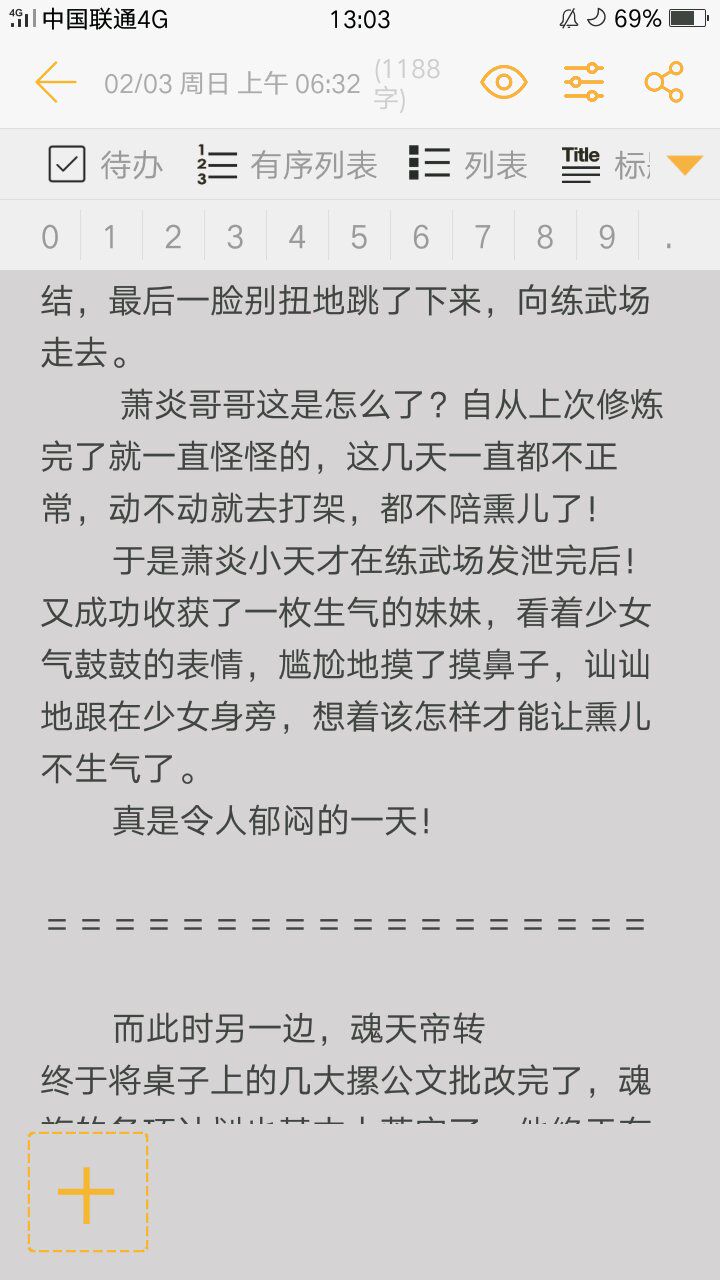This screenshot has height=1280, width=720.
Task: Apply 列表 bullet list formatting
Action: click(467, 165)
